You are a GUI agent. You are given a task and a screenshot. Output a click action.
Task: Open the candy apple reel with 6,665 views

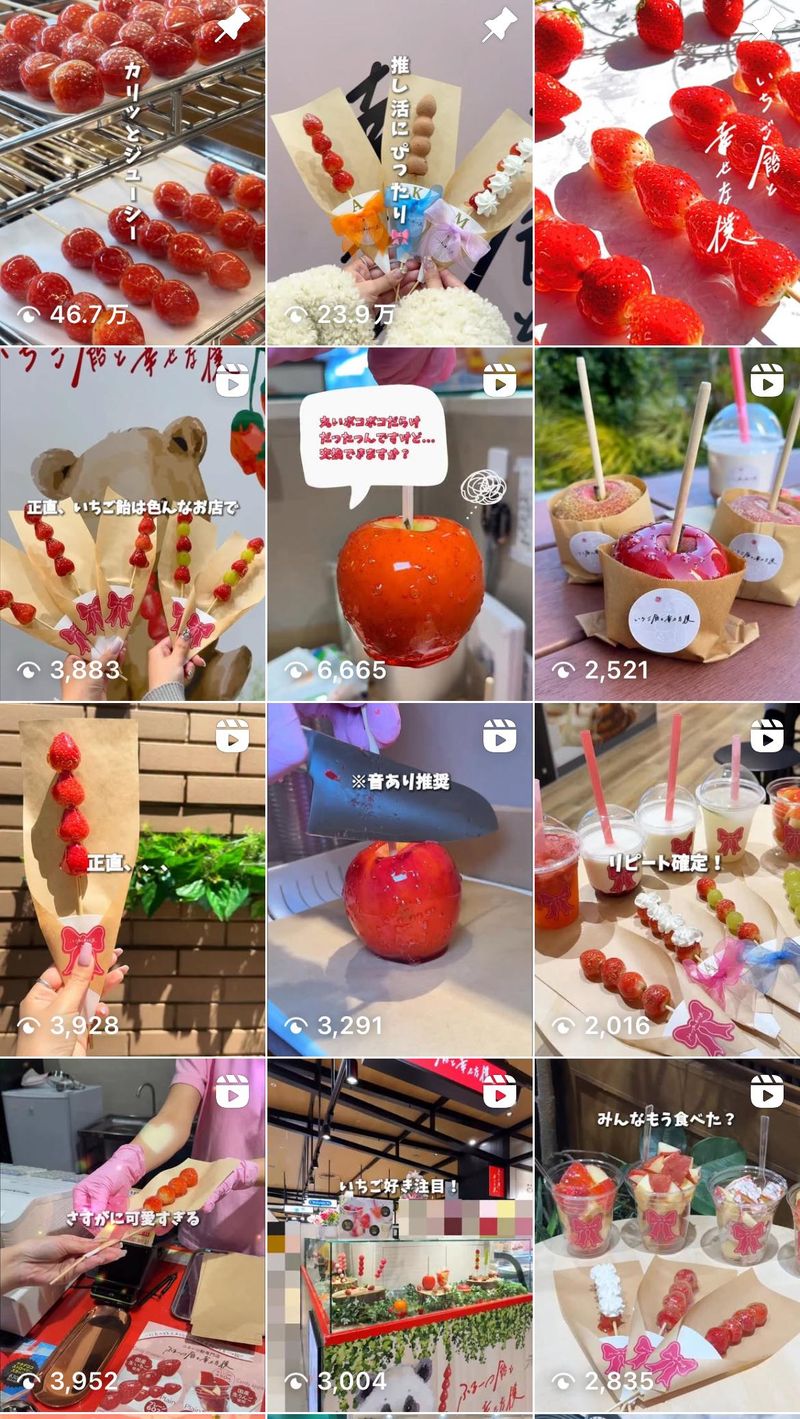tap(400, 524)
